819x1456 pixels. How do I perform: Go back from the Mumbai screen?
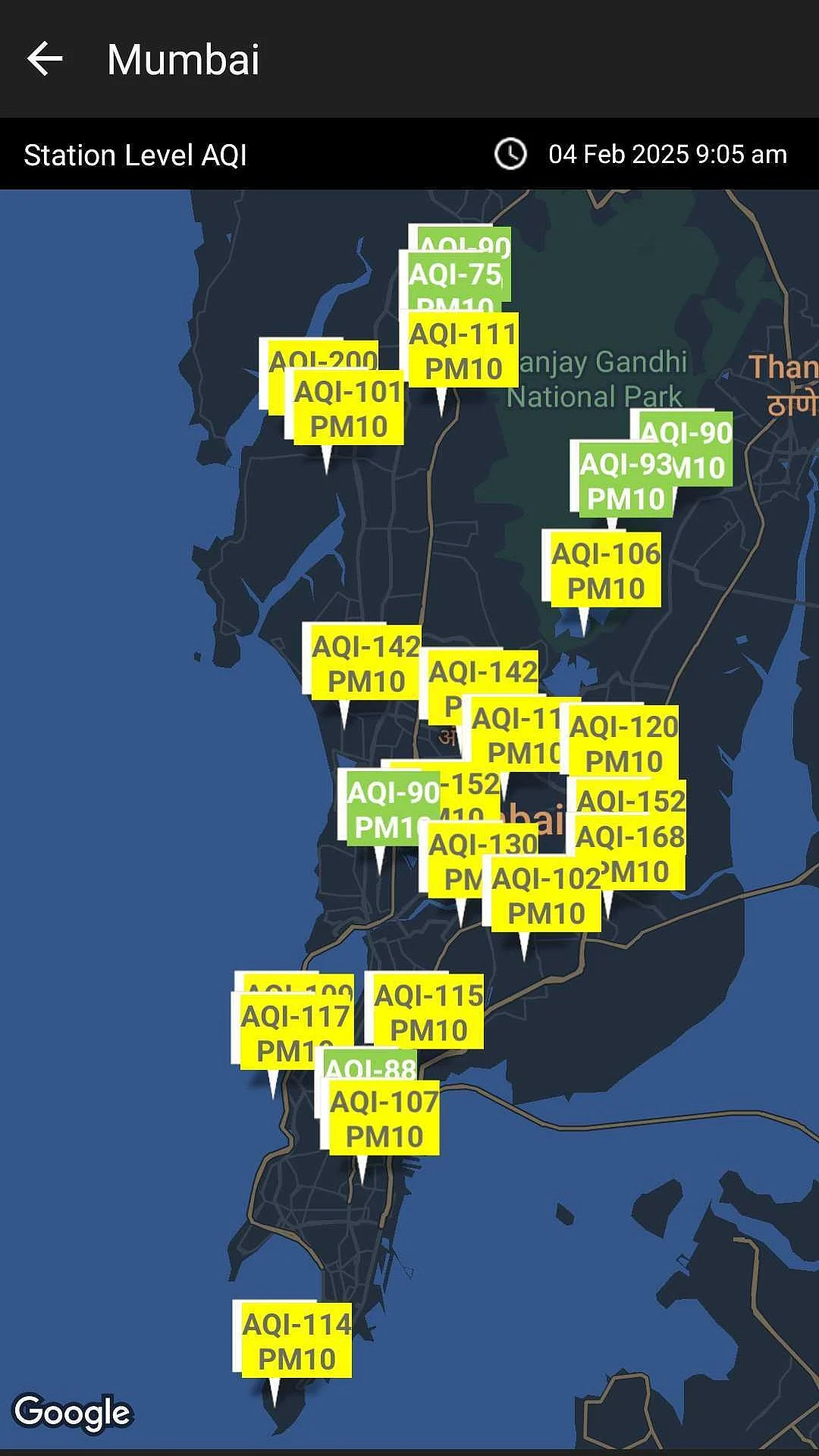click(x=44, y=59)
